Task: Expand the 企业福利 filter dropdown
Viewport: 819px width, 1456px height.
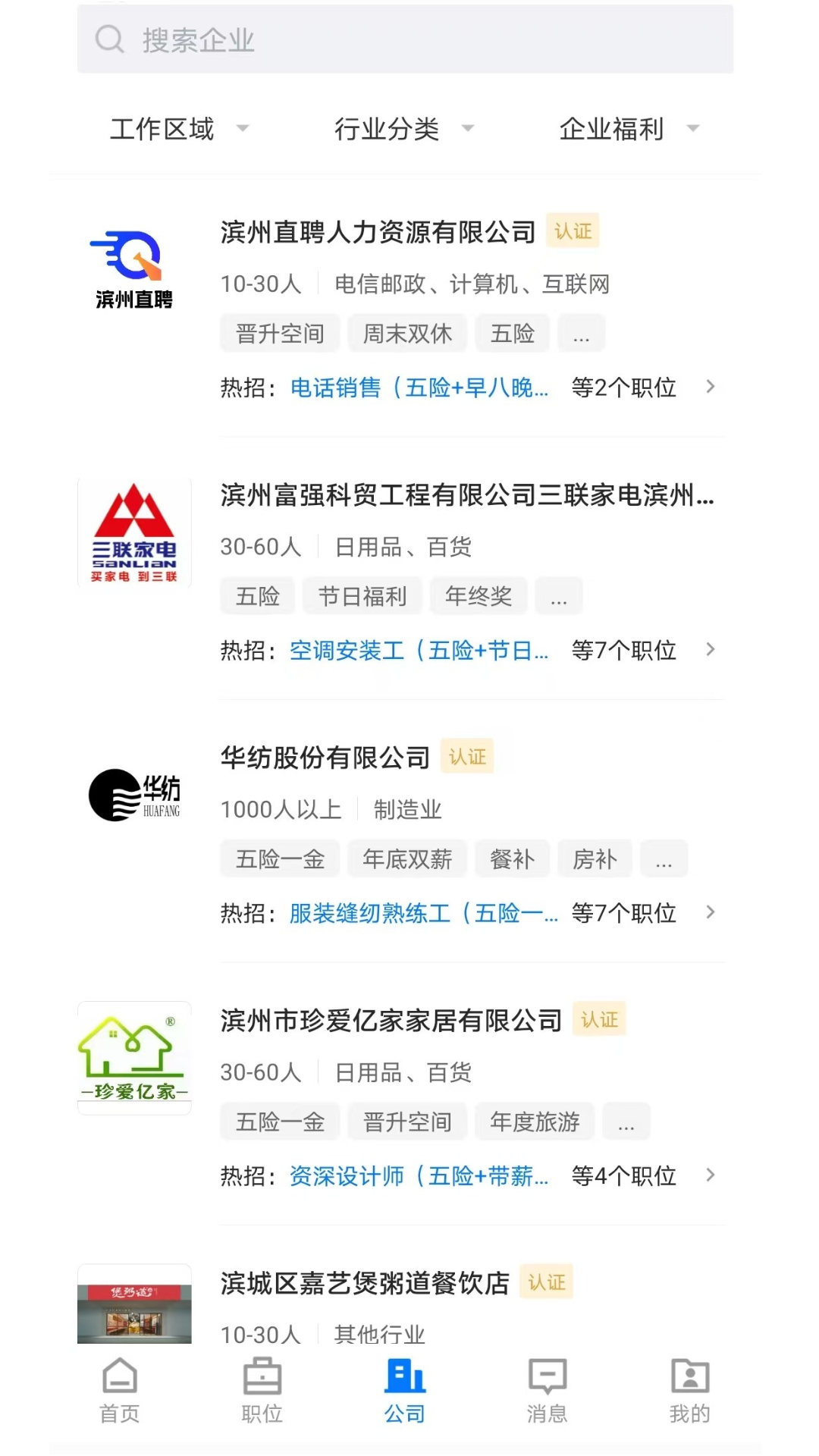Action: point(629,129)
